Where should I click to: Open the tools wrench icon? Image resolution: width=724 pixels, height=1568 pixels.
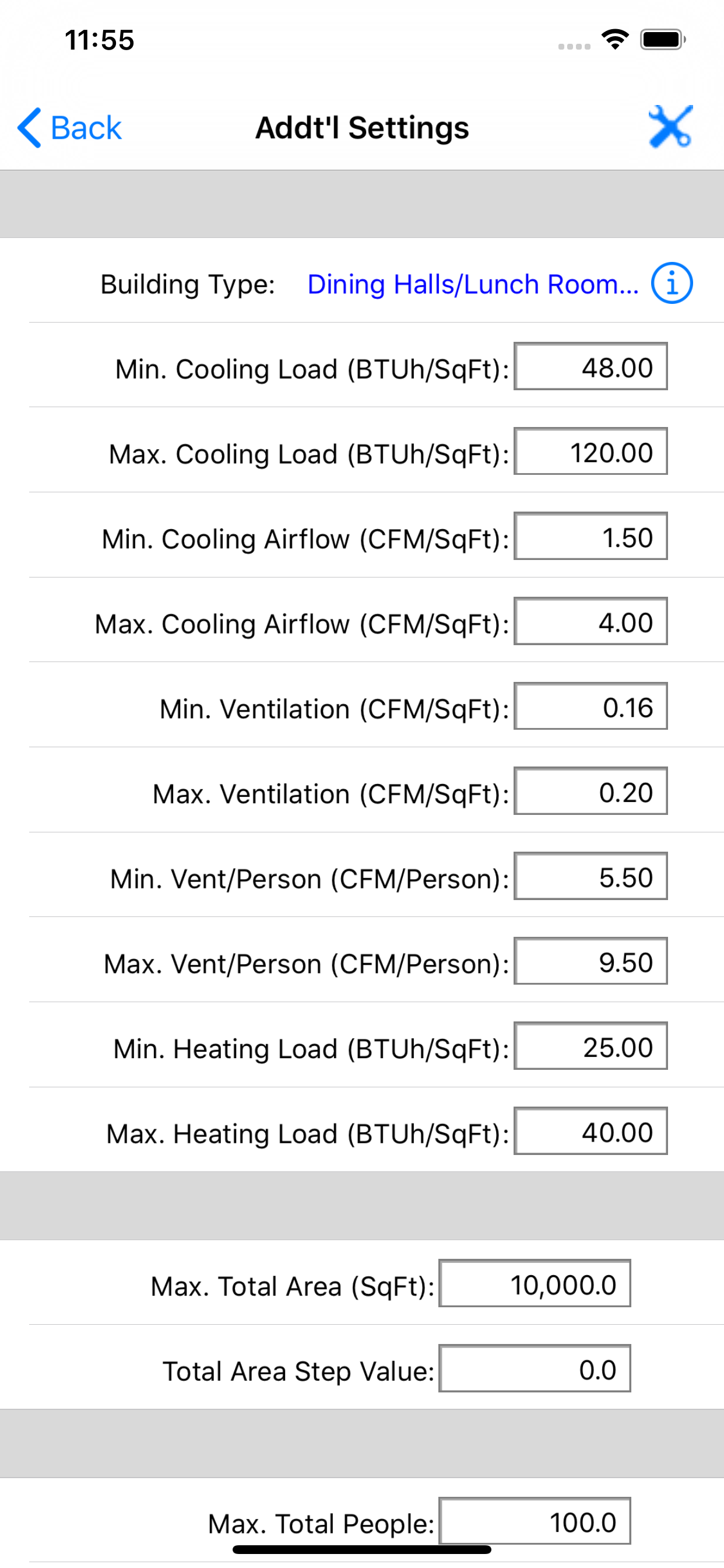[670, 127]
